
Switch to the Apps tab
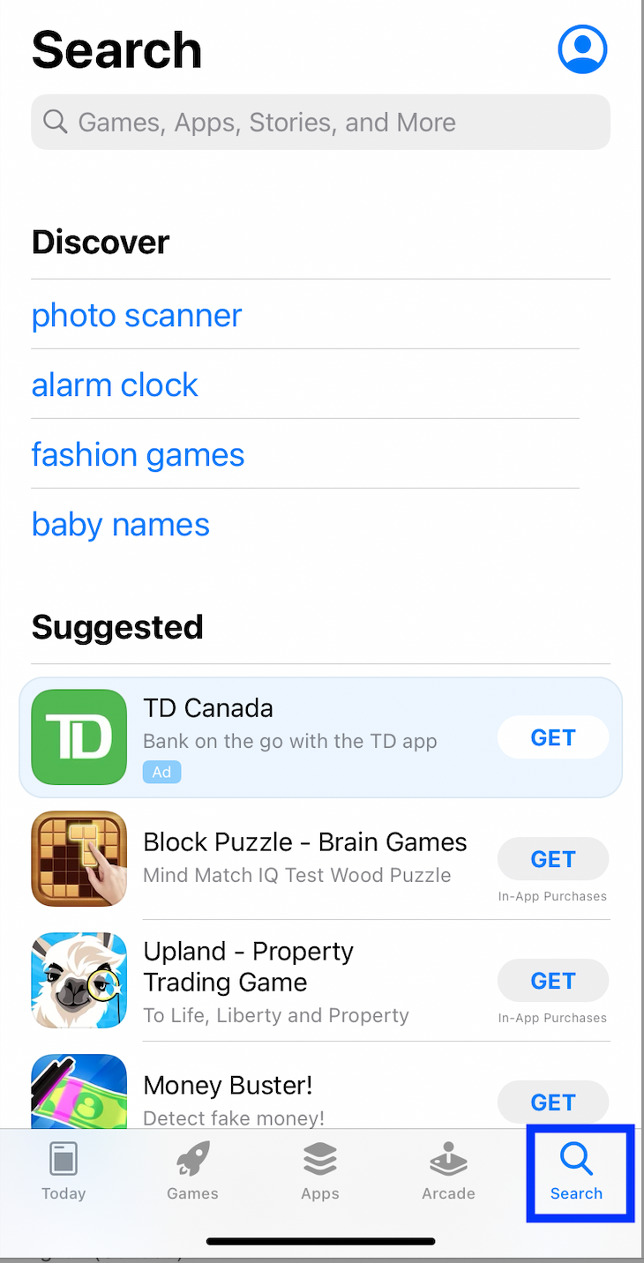tap(320, 1171)
